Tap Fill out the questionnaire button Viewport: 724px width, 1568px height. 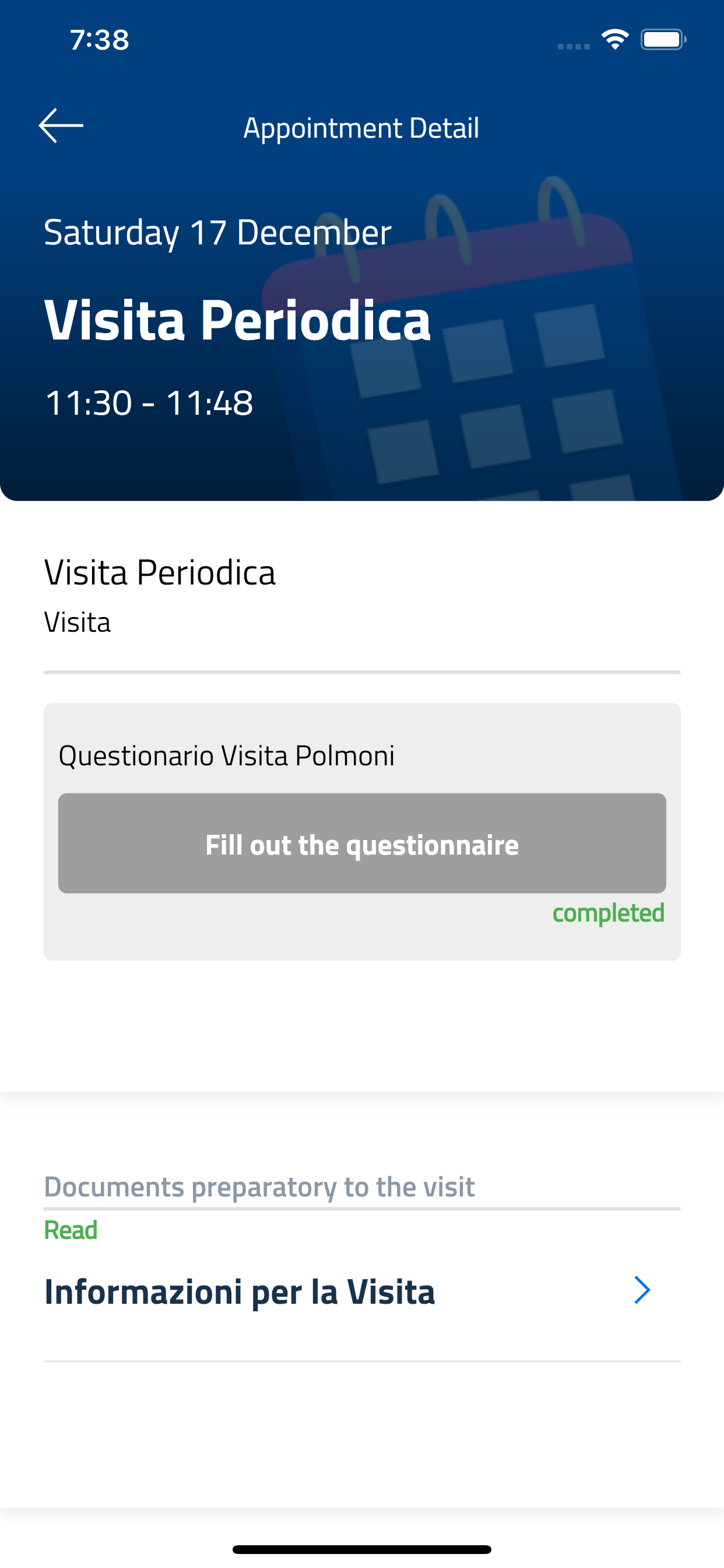[362, 843]
